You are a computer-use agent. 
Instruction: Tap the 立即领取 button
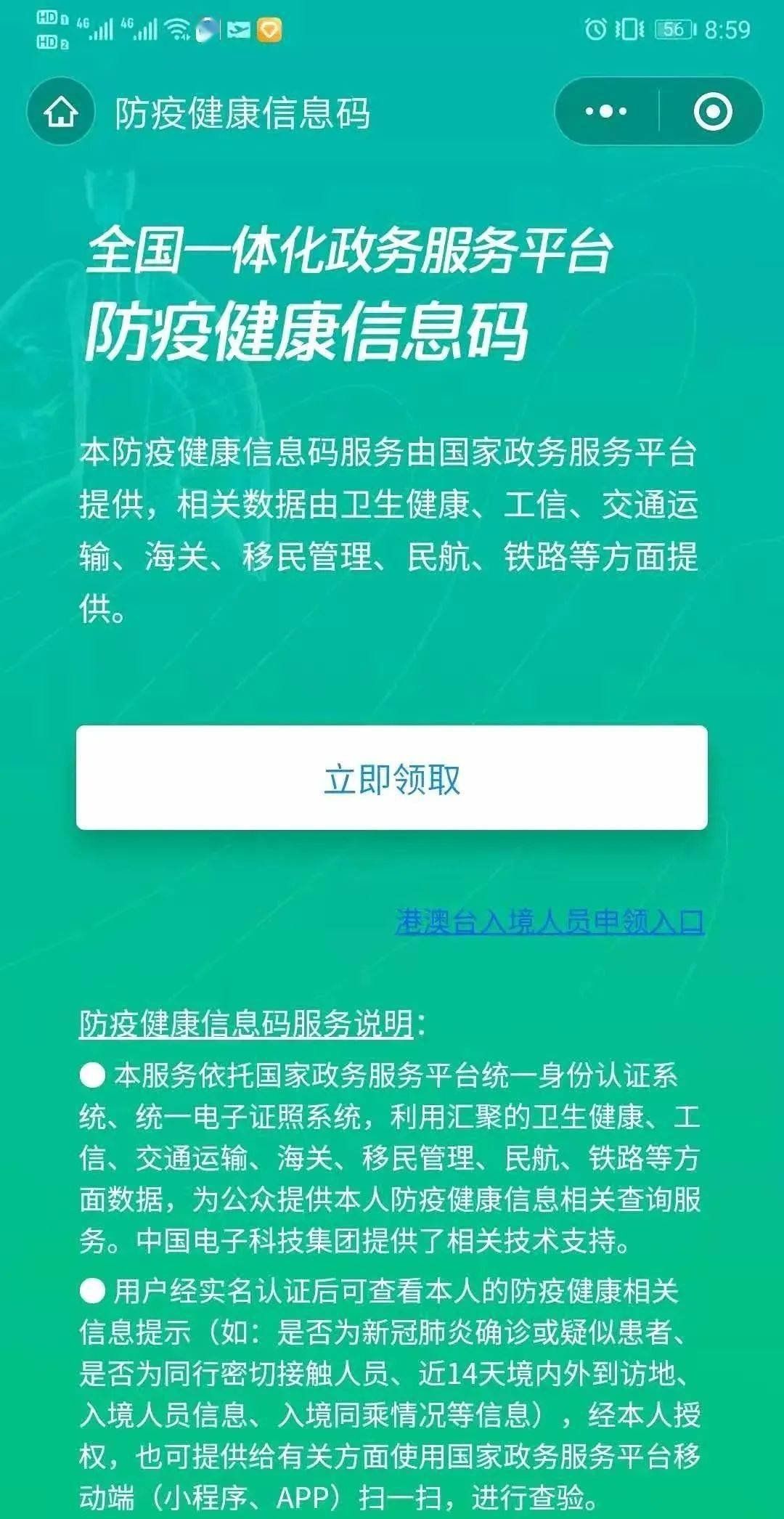pyautogui.click(x=392, y=778)
